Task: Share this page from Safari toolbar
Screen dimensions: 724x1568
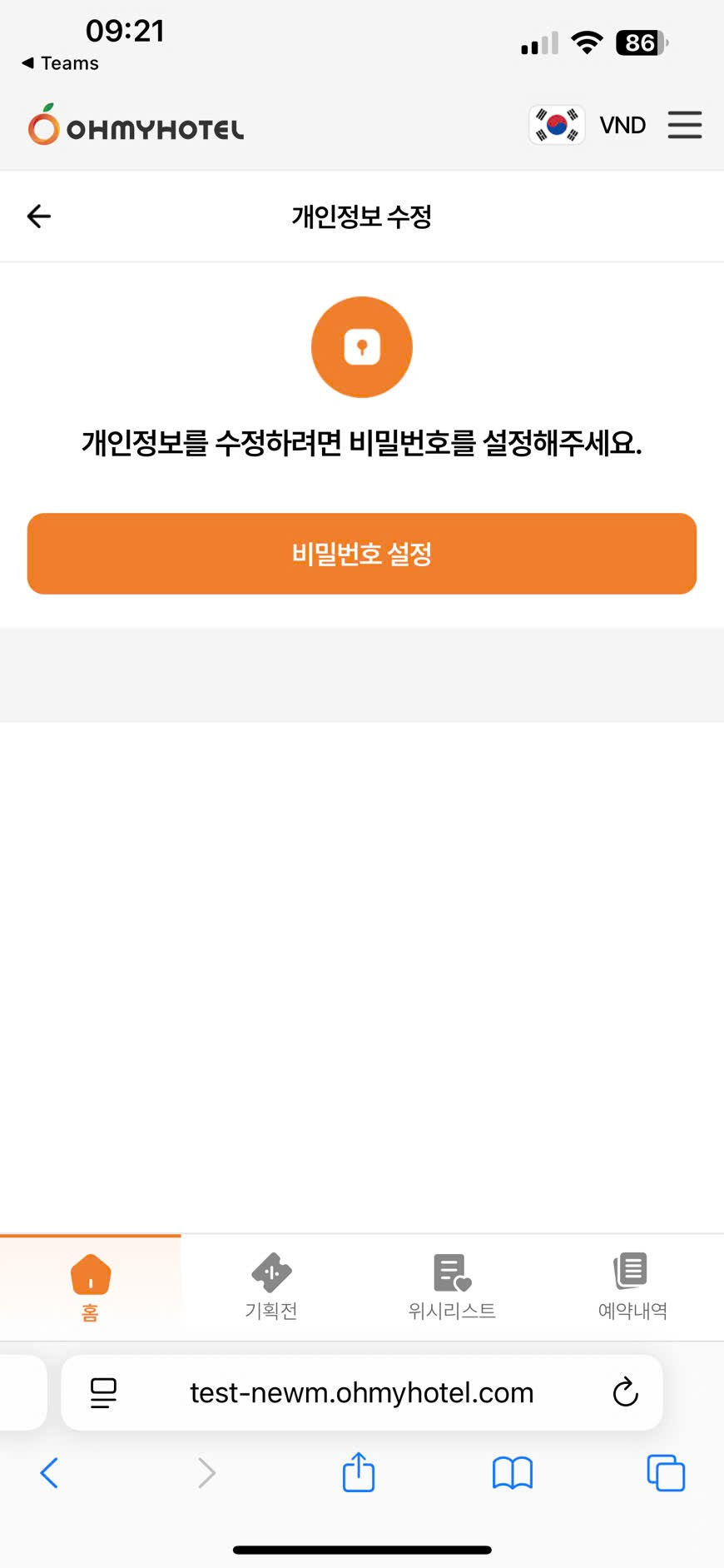Action: click(359, 1472)
